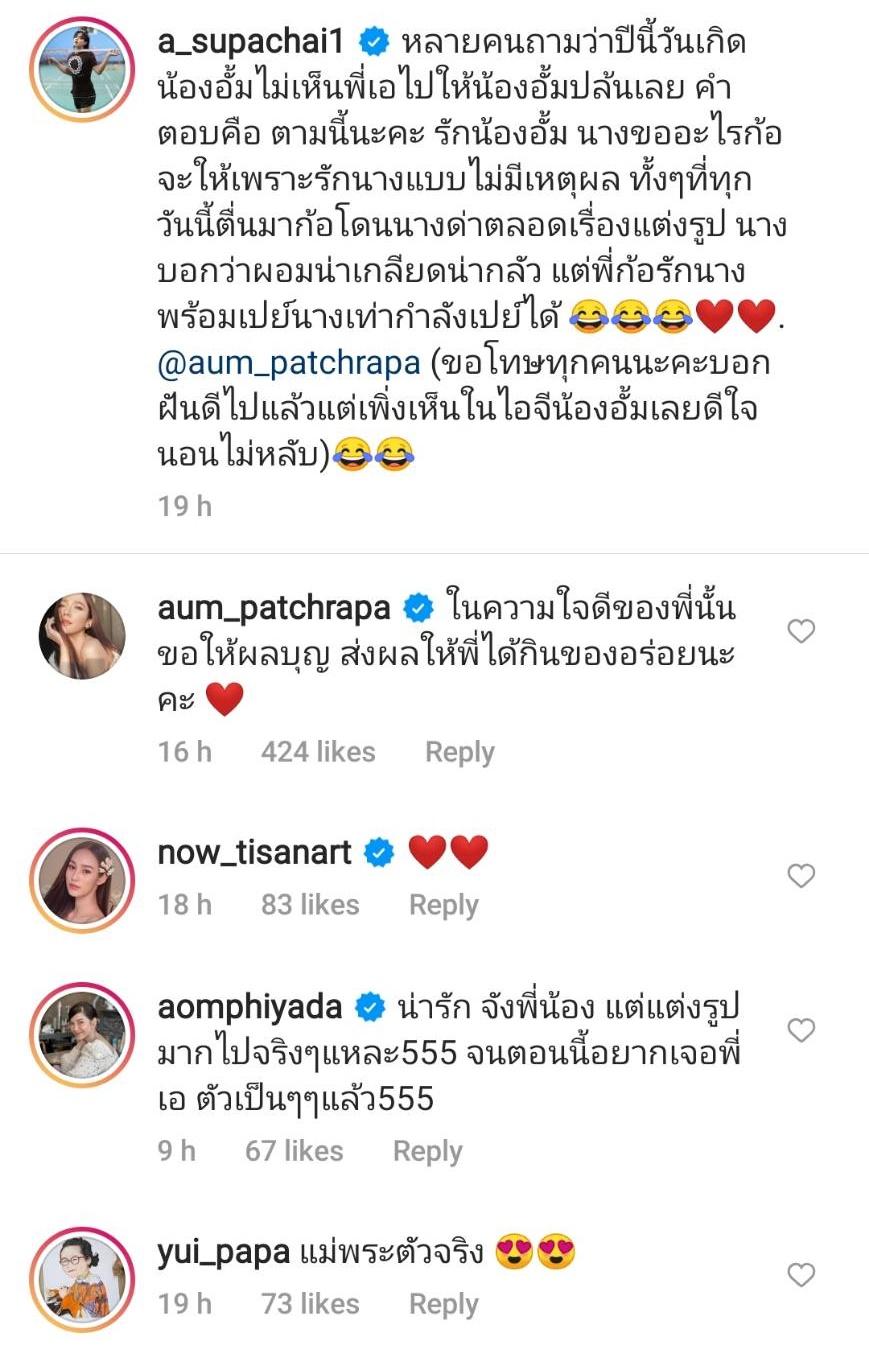View 67 likes on aomphiyada's comment
Image resolution: width=869 pixels, height=1348 pixels.
click(294, 1151)
